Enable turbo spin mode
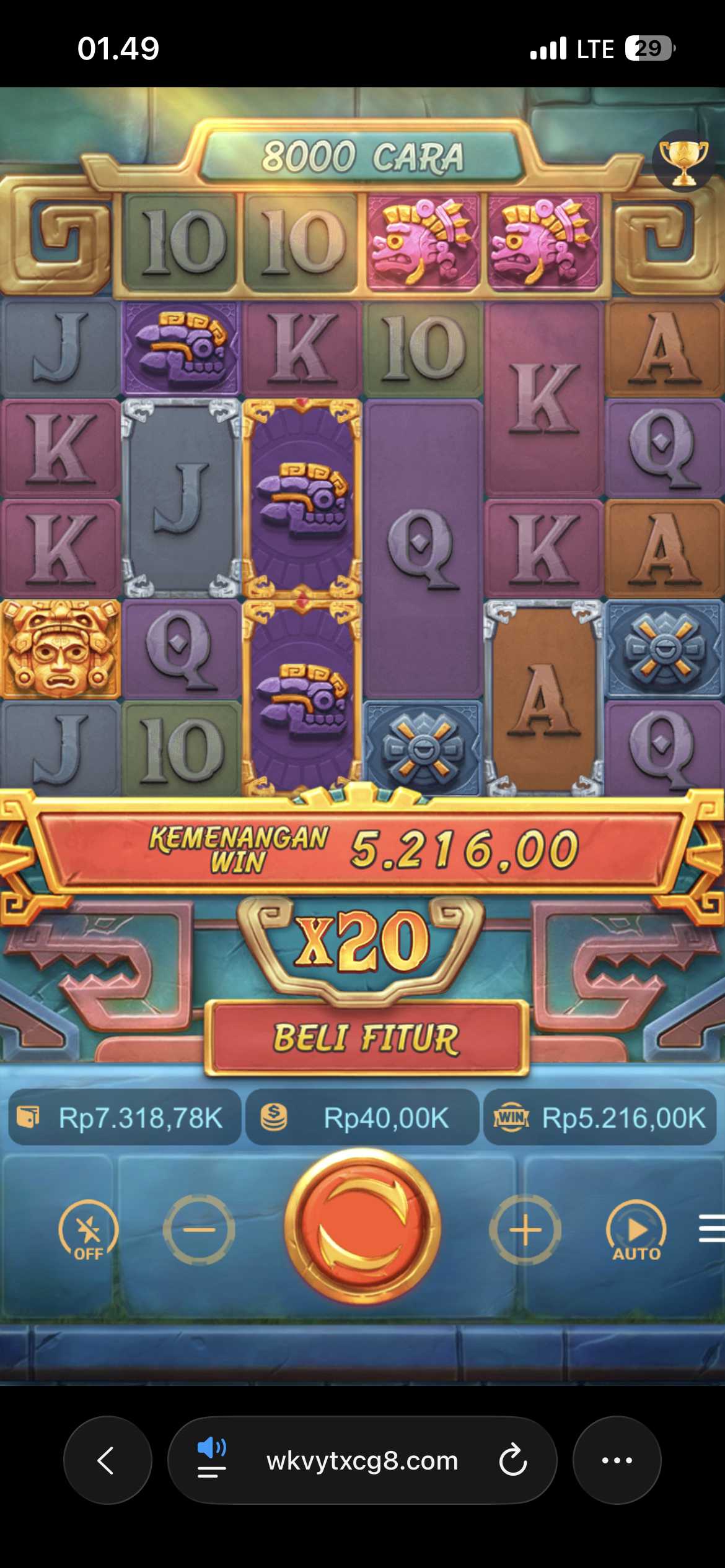This screenshot has width=725, height=1568. (x=89, y=1230)
